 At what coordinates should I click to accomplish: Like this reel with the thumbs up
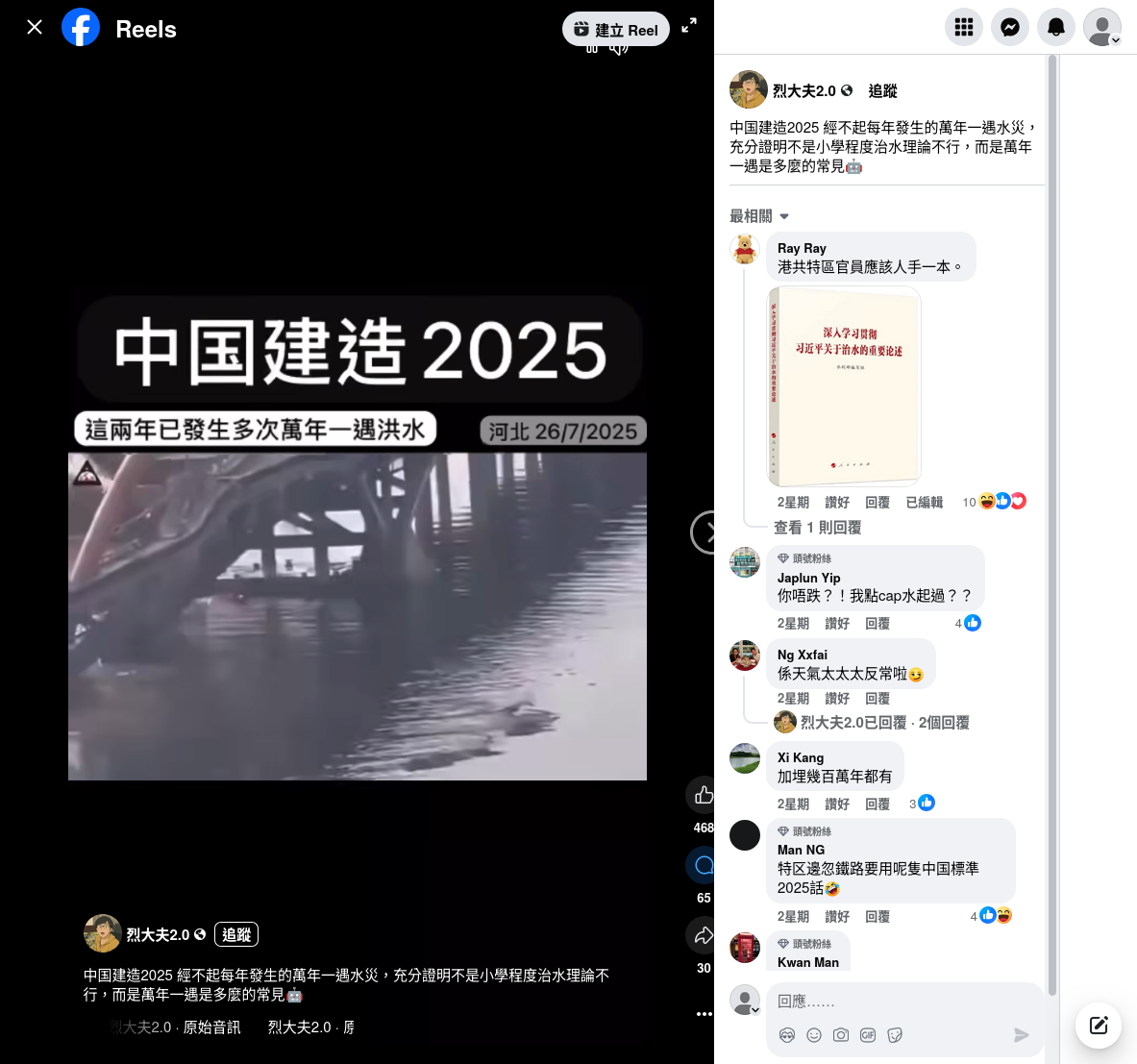coord(704,795)
